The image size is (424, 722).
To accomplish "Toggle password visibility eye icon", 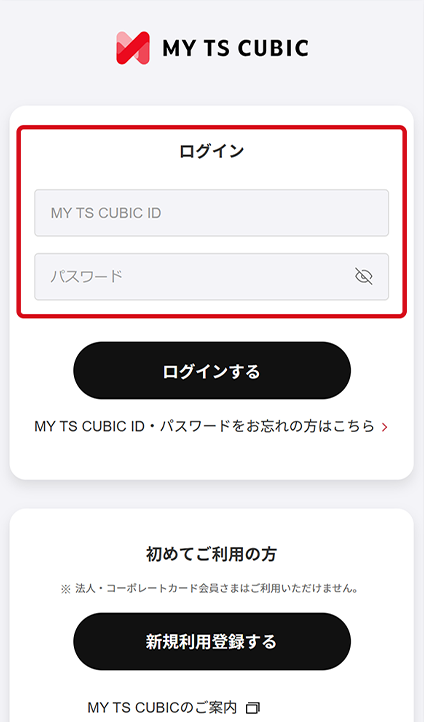I will (364, 276).
